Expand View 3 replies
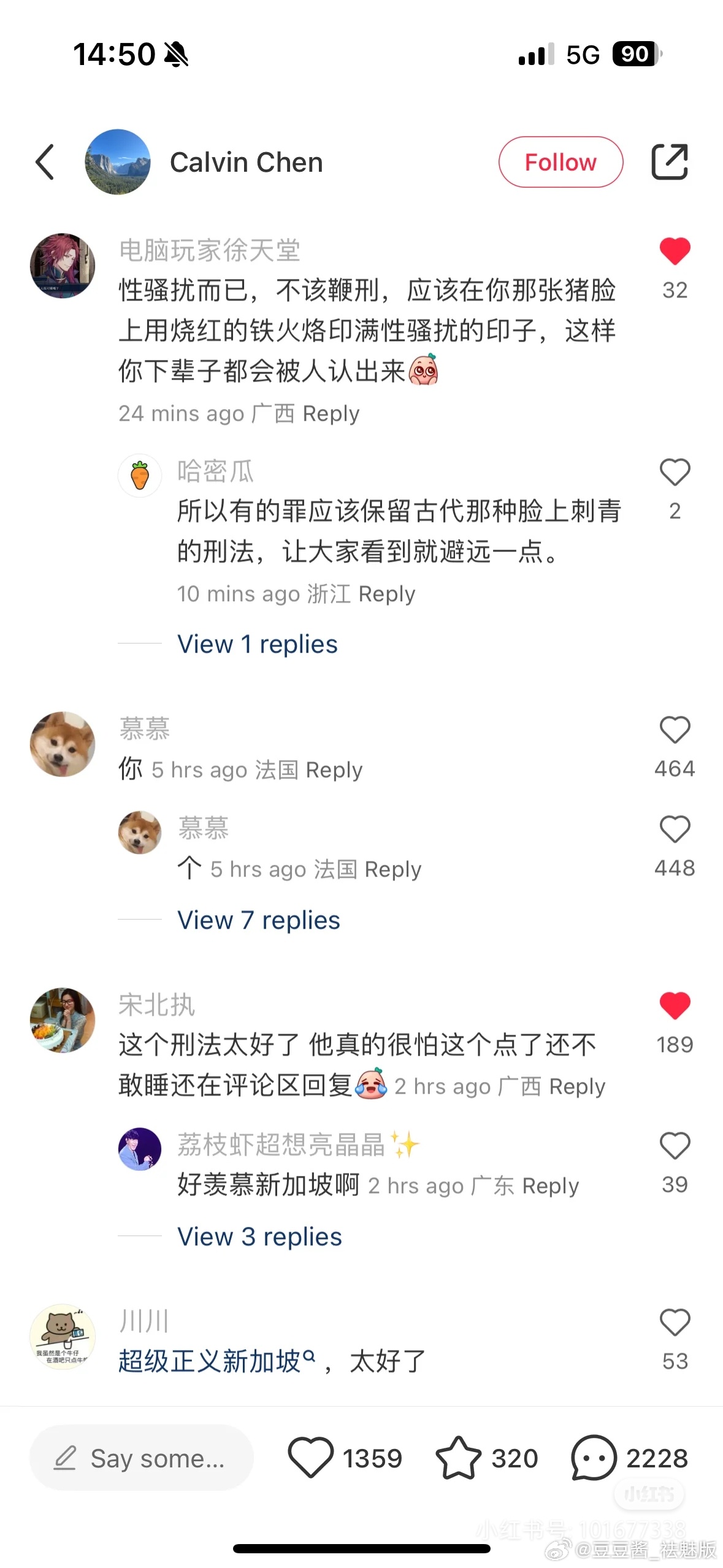The image size is (723, 1568). pyautogui.click(x=259, y=1237)
